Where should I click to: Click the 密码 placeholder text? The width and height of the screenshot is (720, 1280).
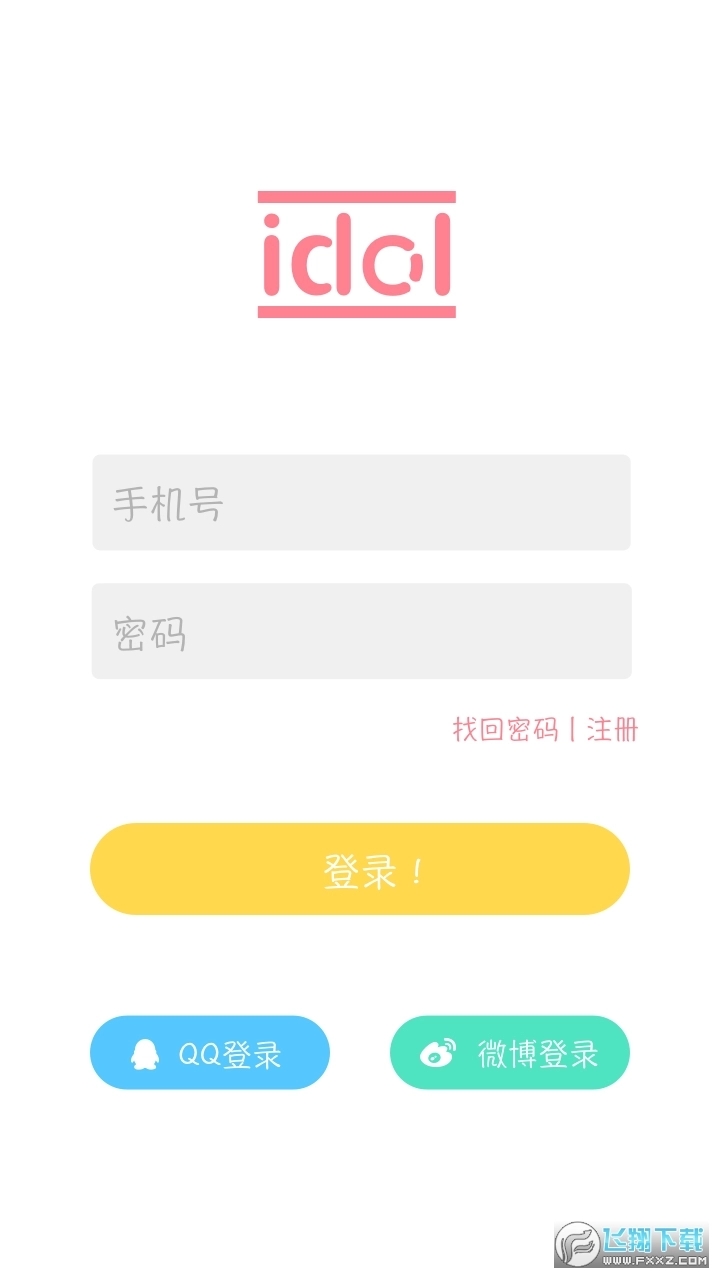tap(150, 632)
